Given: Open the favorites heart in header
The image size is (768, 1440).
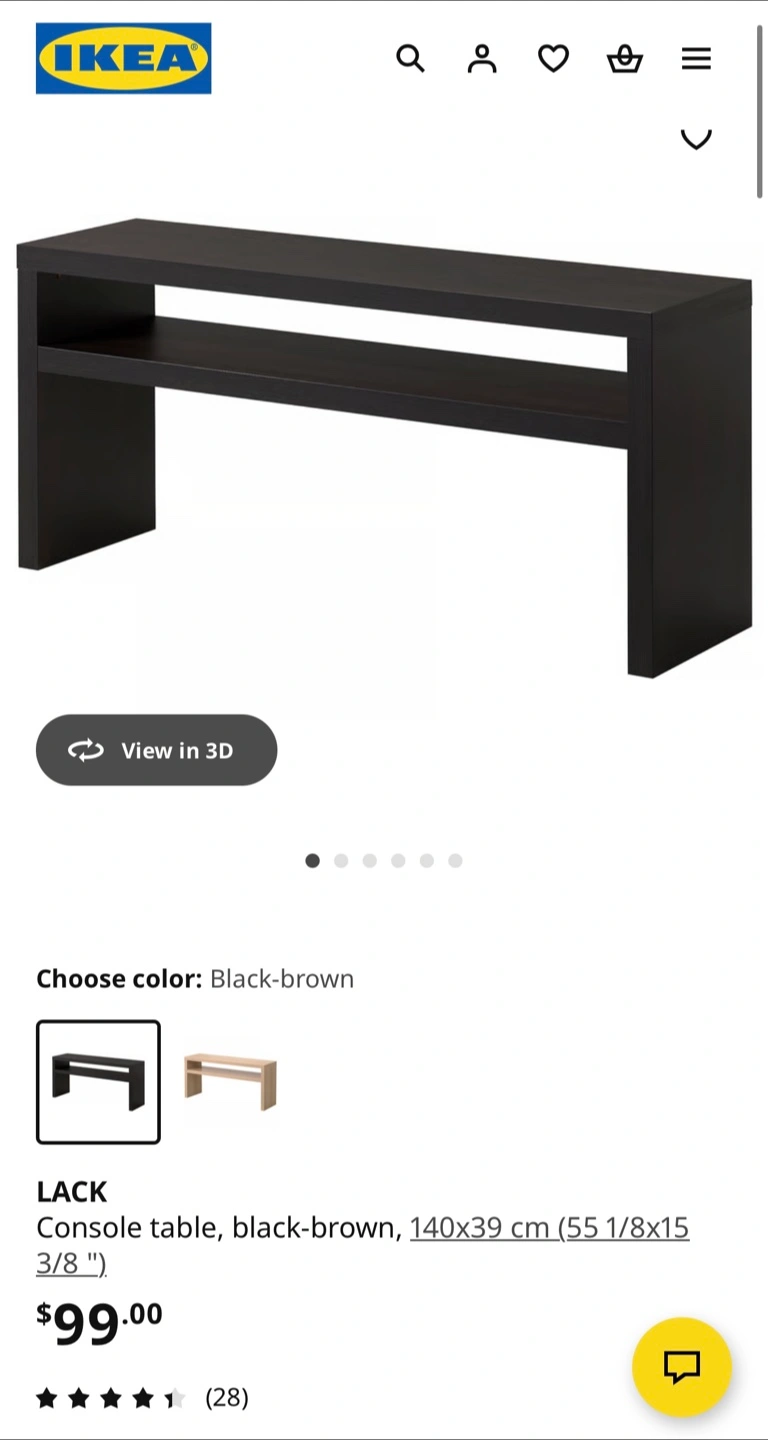Looking at the screenshot, I should click(553, 59).
